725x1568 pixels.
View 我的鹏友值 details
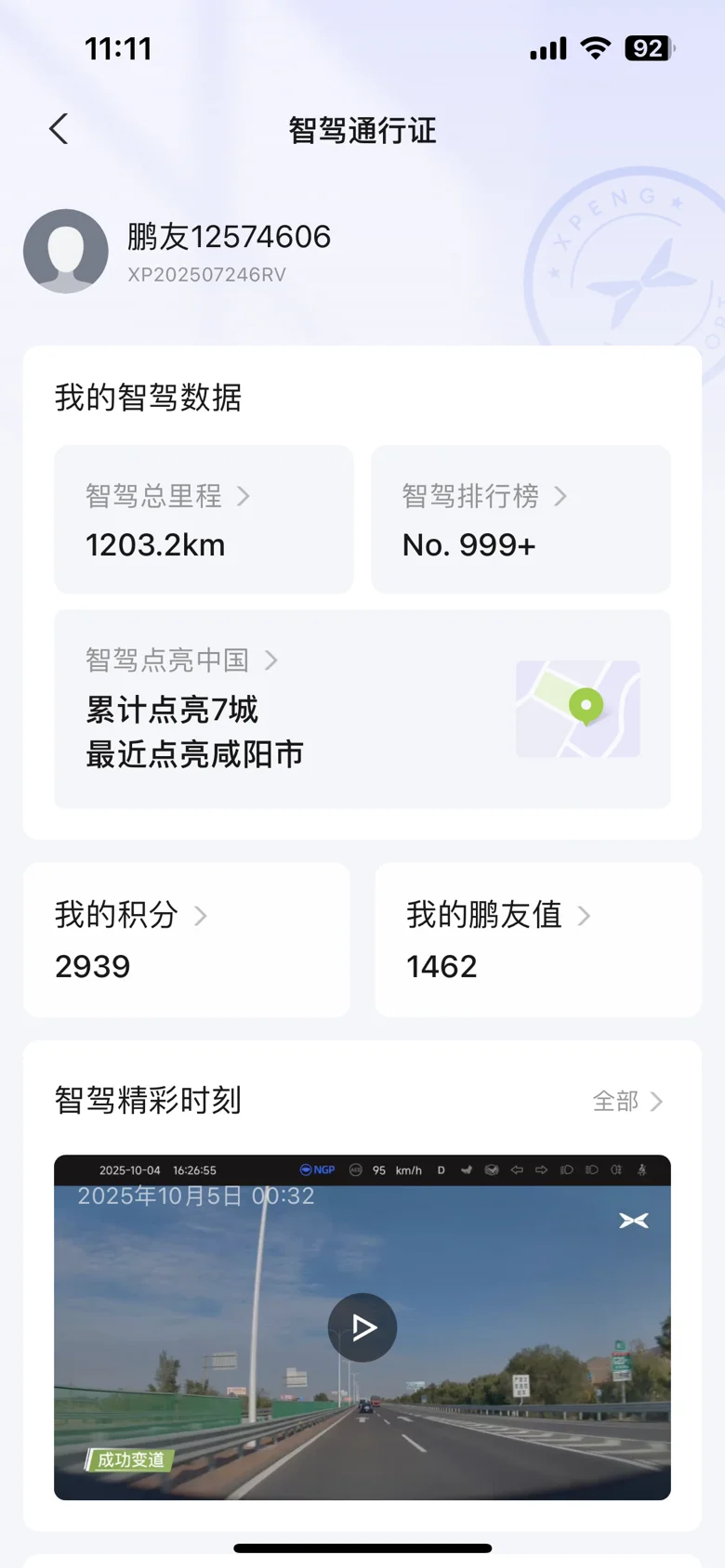(x=537, y=939)
